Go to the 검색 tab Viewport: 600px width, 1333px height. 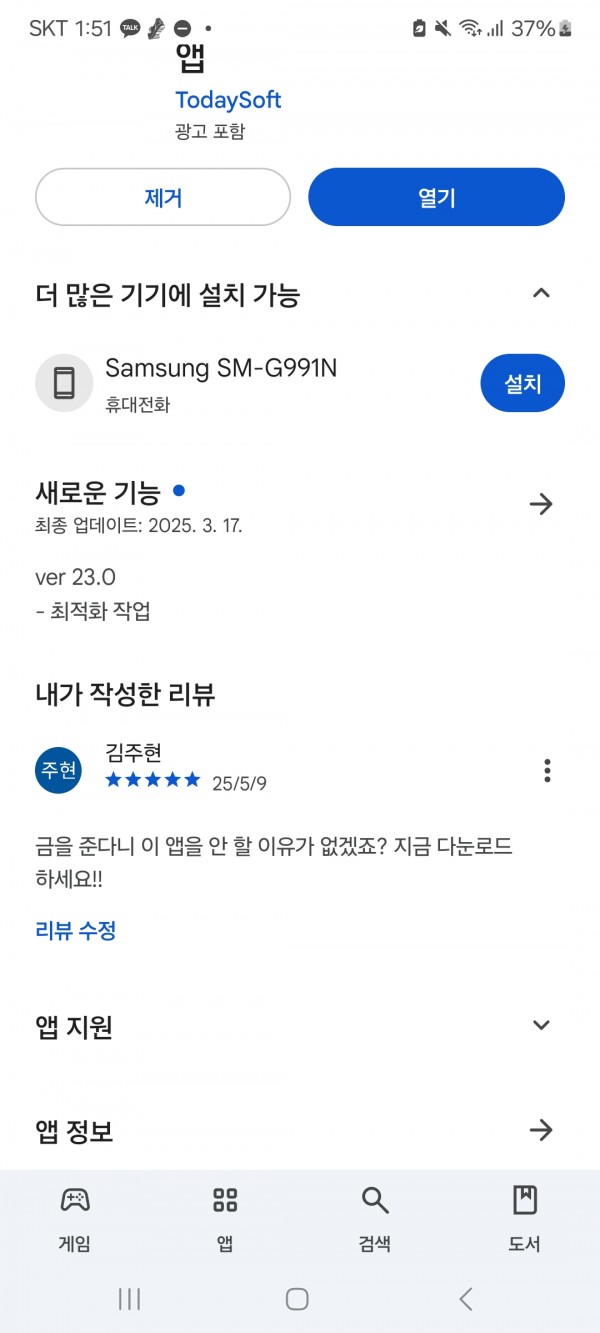(x=375, y=1218)
